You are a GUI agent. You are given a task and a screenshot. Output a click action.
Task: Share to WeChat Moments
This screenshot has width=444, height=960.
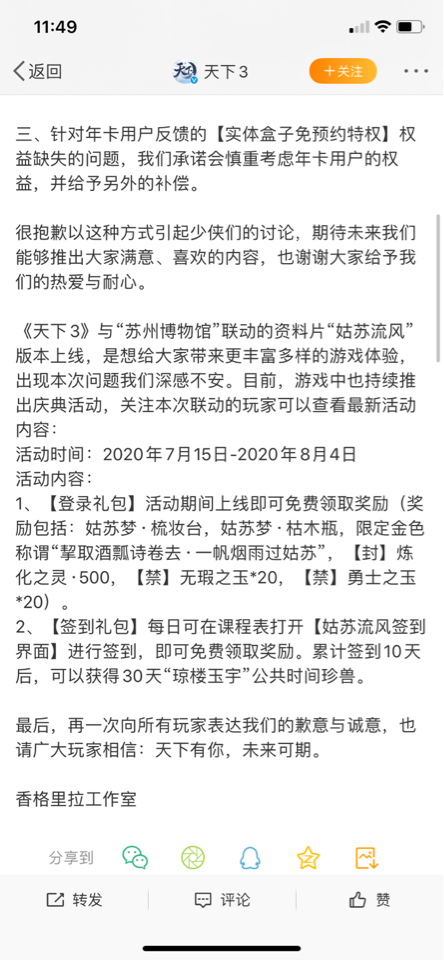193,858
